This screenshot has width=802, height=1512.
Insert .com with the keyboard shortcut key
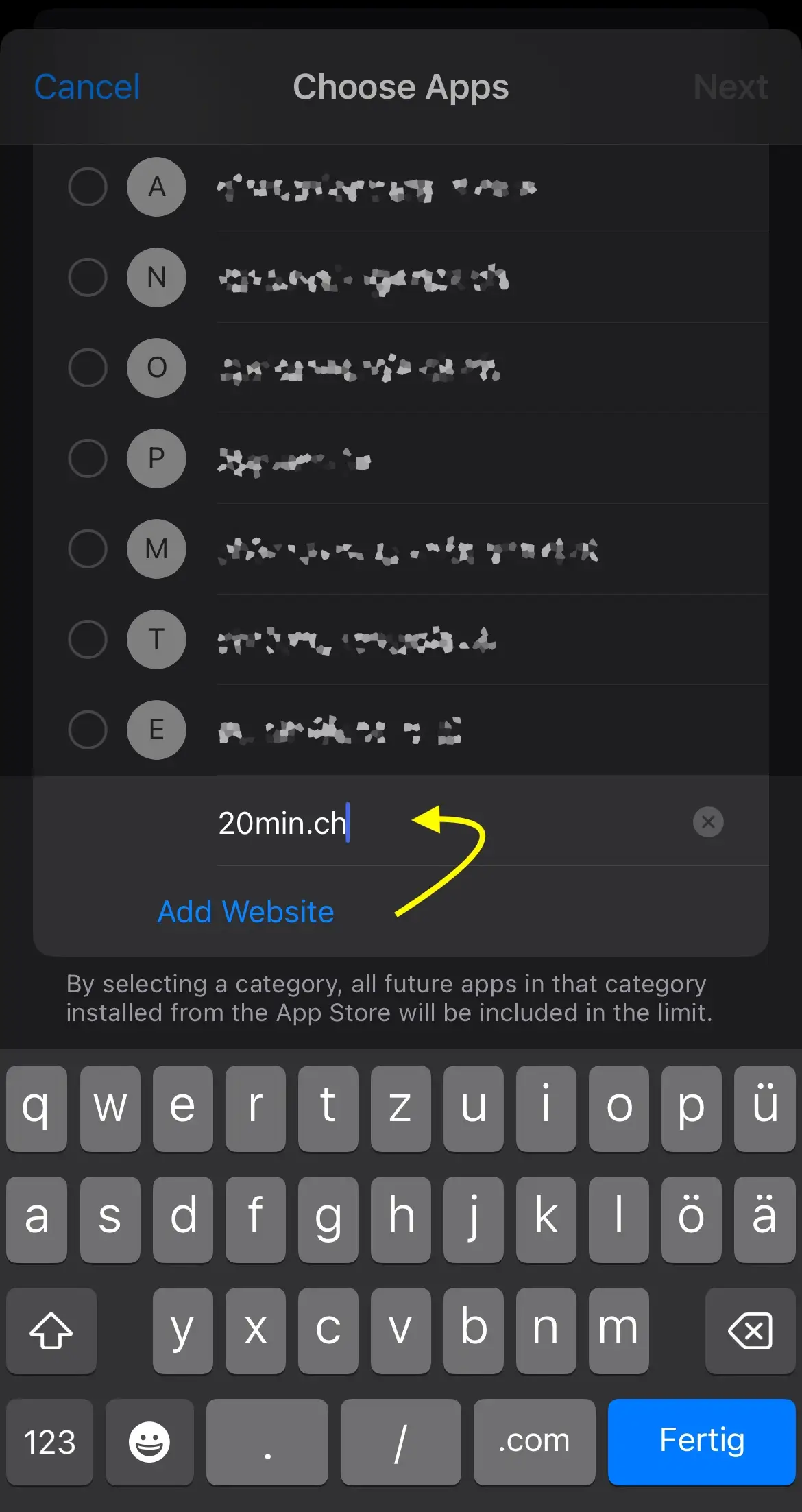534,1441
